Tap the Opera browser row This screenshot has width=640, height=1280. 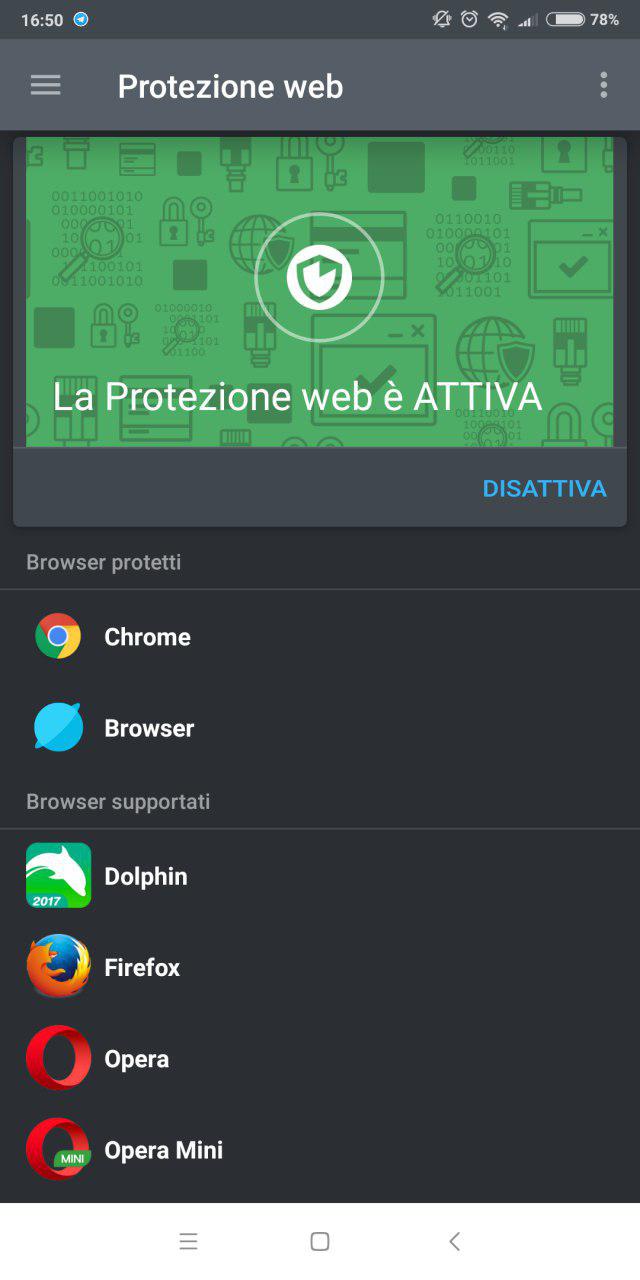320,1058
